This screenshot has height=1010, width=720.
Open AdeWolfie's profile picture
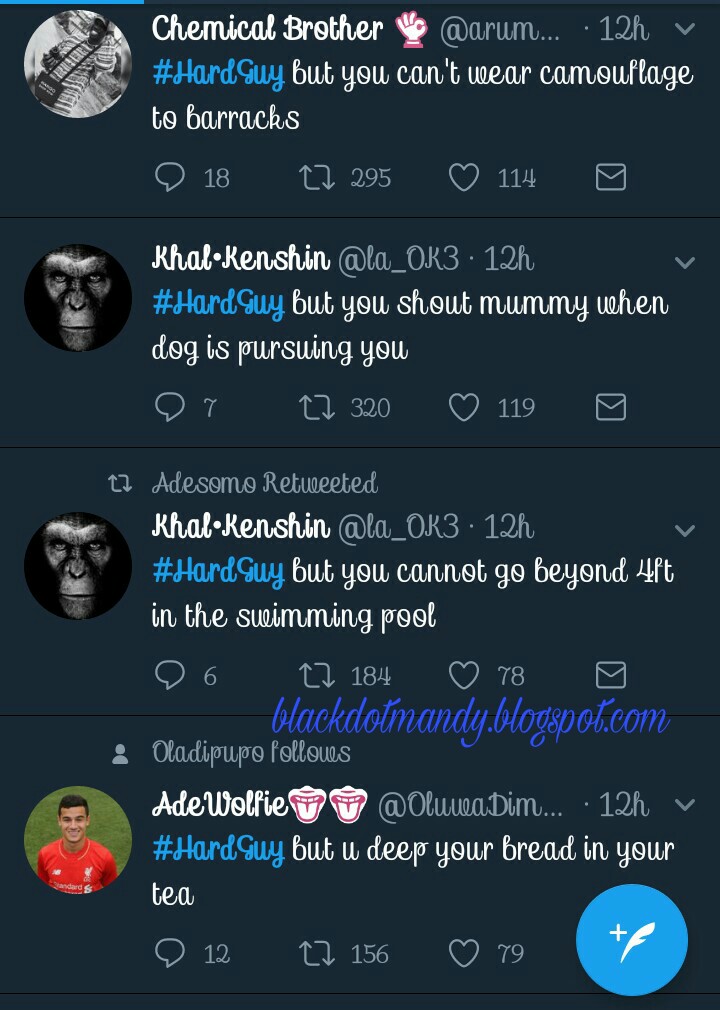pyautogui.click(x=77, y=840)
